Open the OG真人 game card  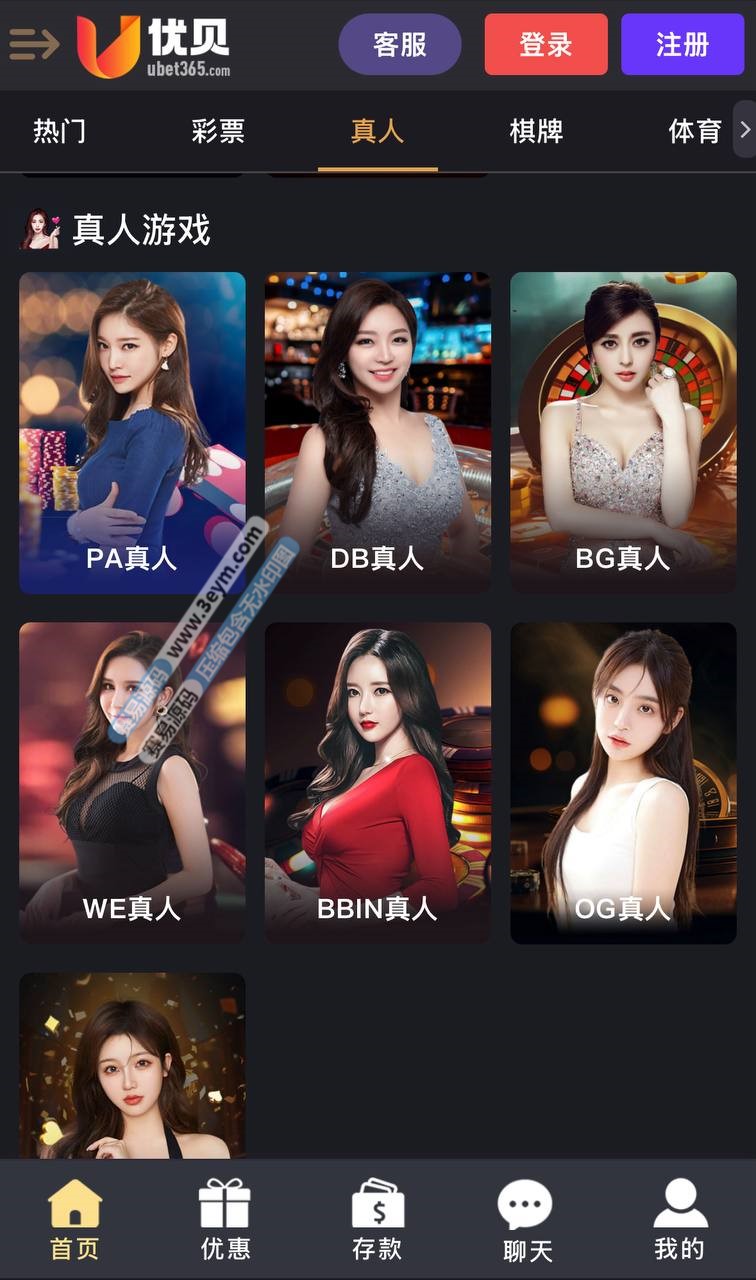point(623,782)
